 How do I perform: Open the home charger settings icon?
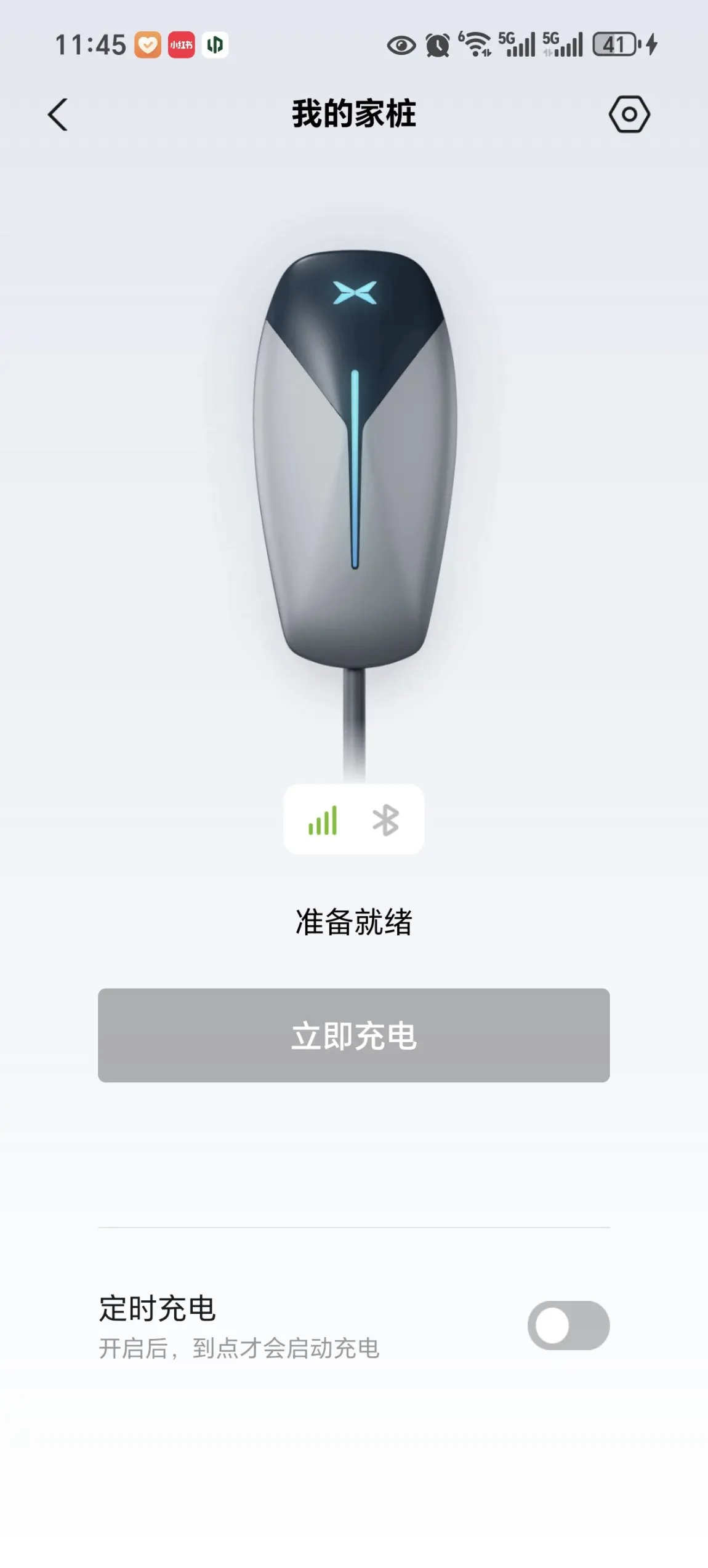[629, 115]
